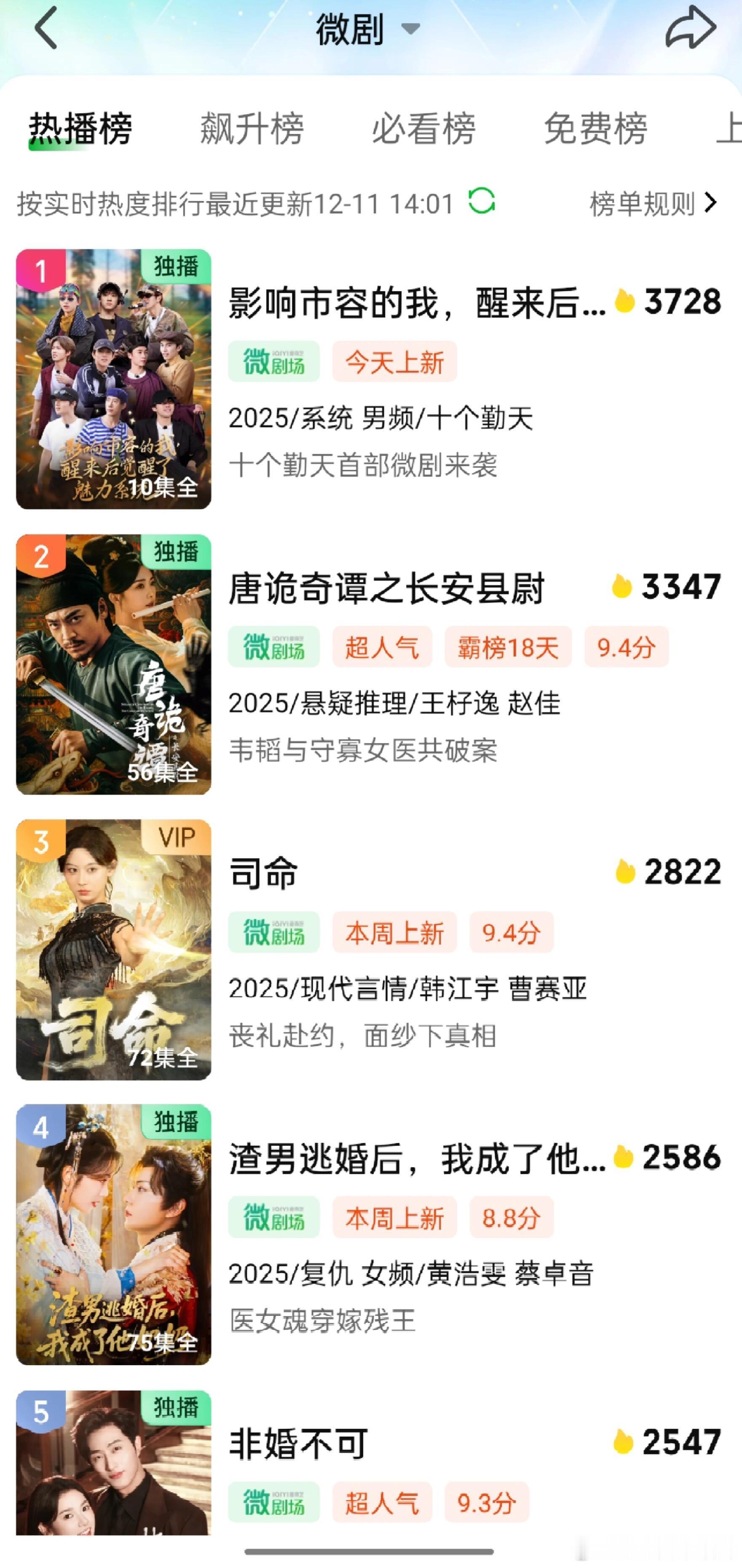Go back using the top-left arrow
742x1568 pixels.
pos(46,28)
